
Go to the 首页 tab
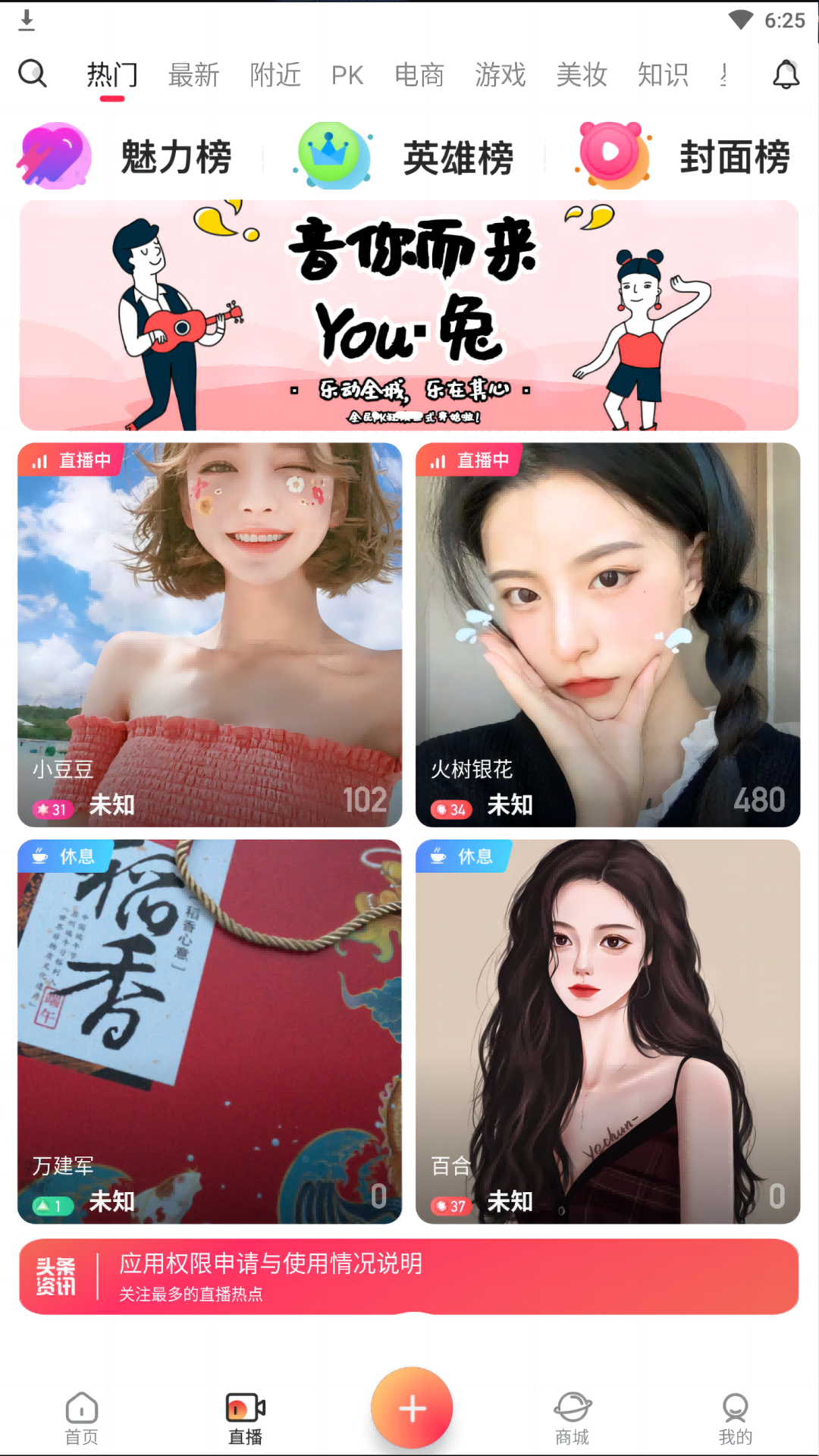tap(82, 1417)
